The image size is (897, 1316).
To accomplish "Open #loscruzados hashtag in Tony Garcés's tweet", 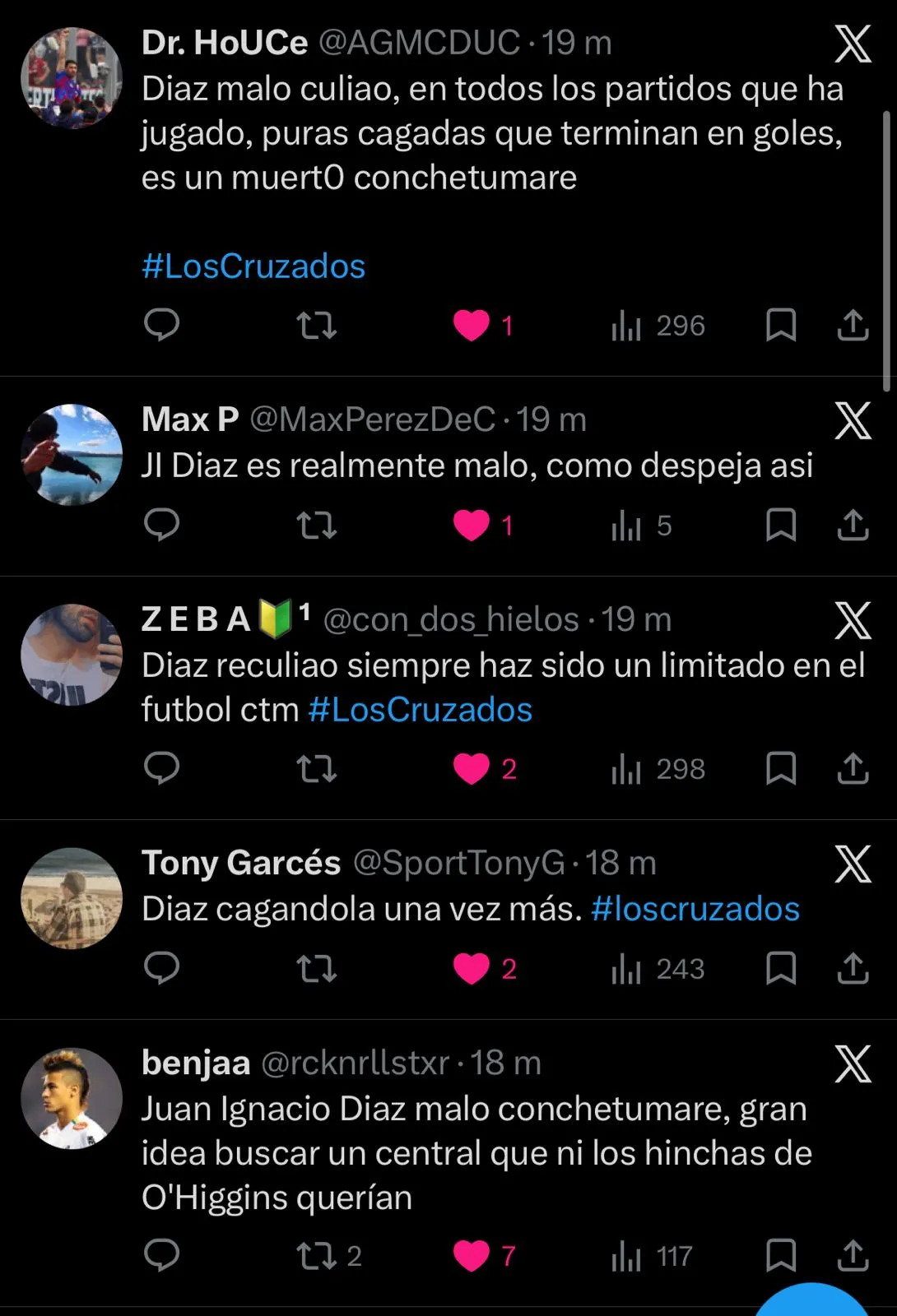I will pyautogui.click(x=695, y=910).
